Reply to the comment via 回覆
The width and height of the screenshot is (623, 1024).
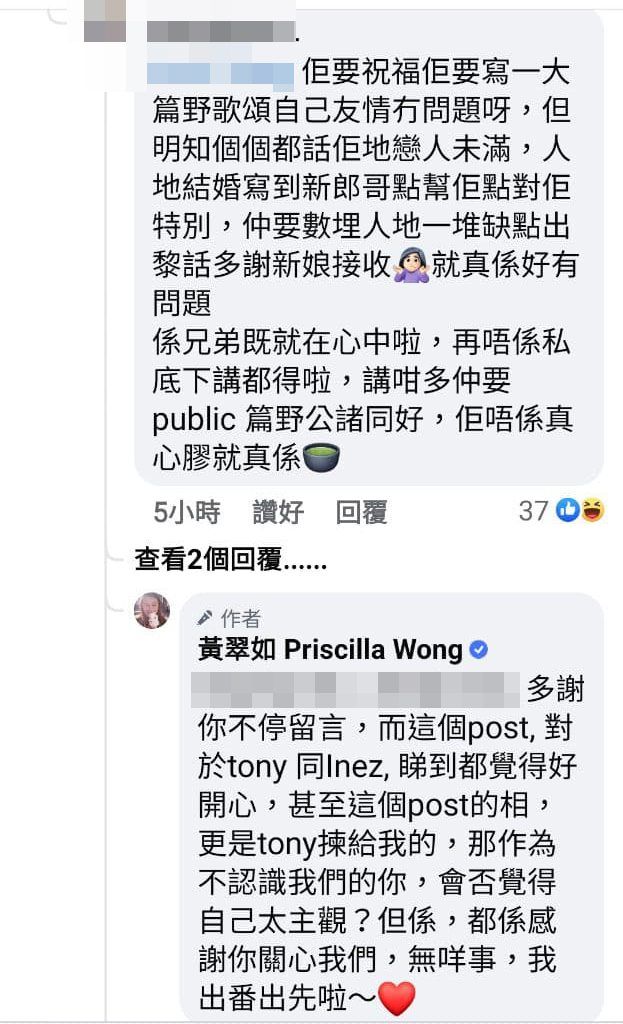361,513
